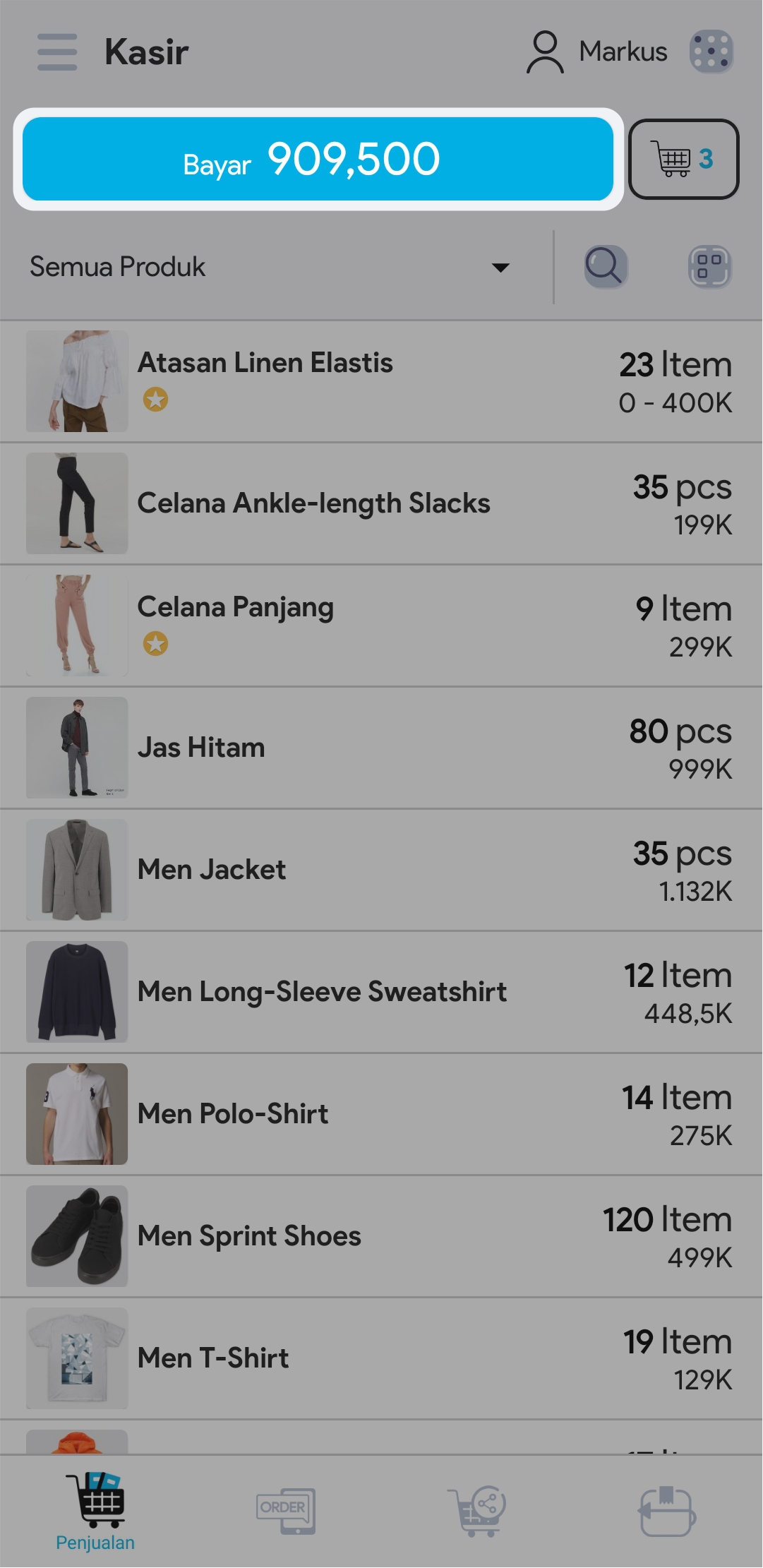Tap Bayar 909,500 to pay
The image size is (763, 1568).
coord(318,160)
